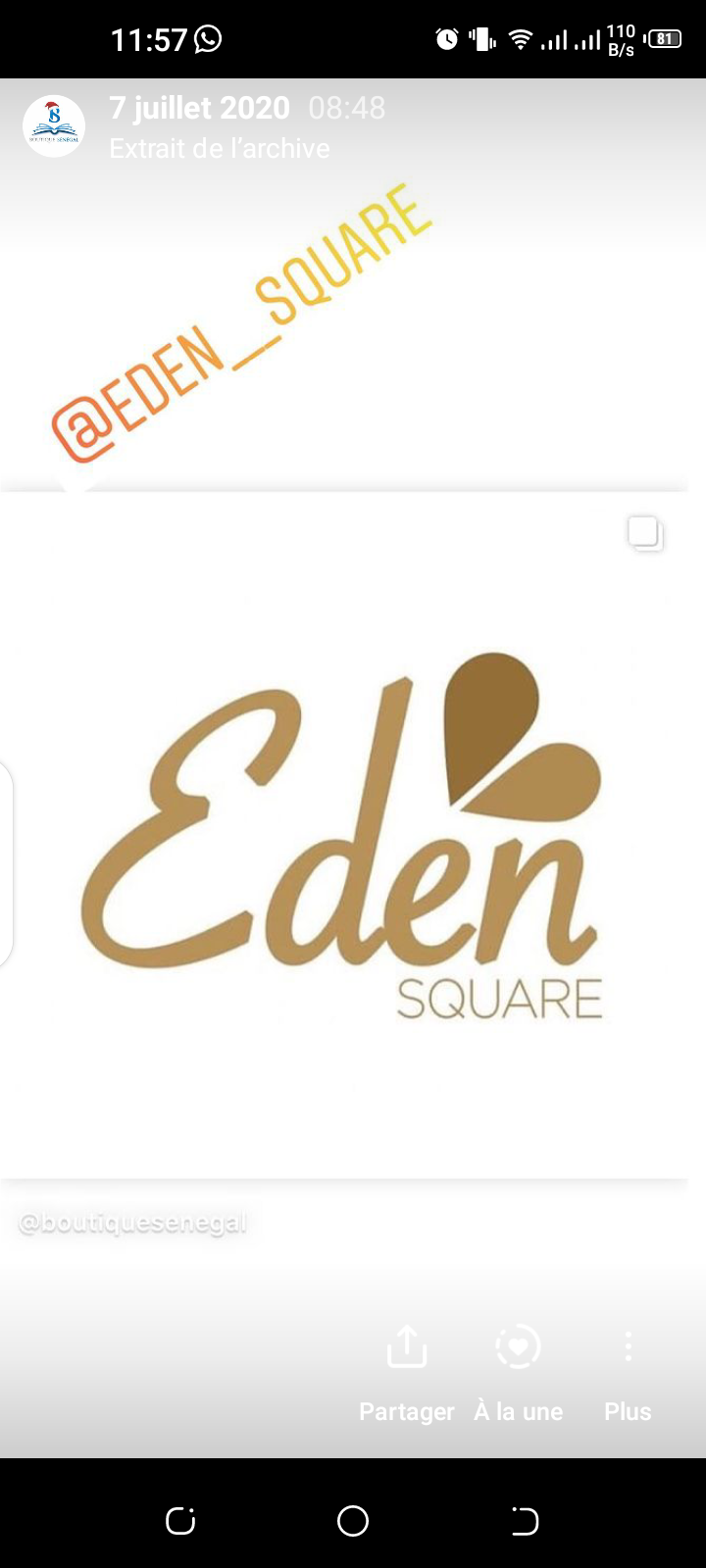Tap the @EDEN__SQUARE mention sticker

coord(240,323)
